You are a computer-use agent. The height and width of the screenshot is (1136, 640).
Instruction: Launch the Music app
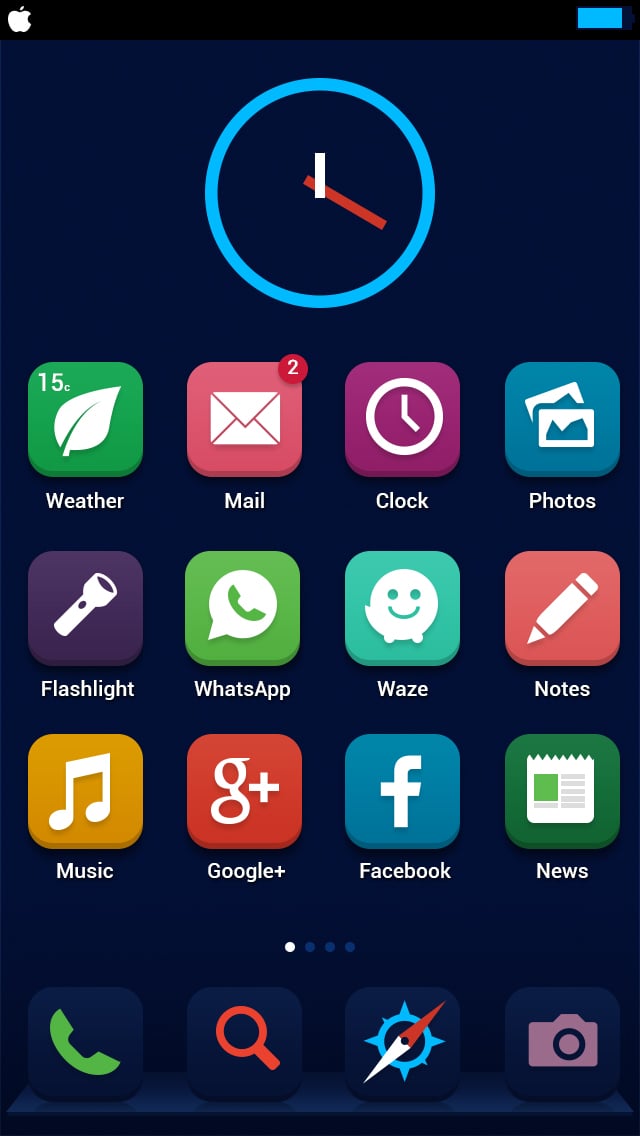86,791
